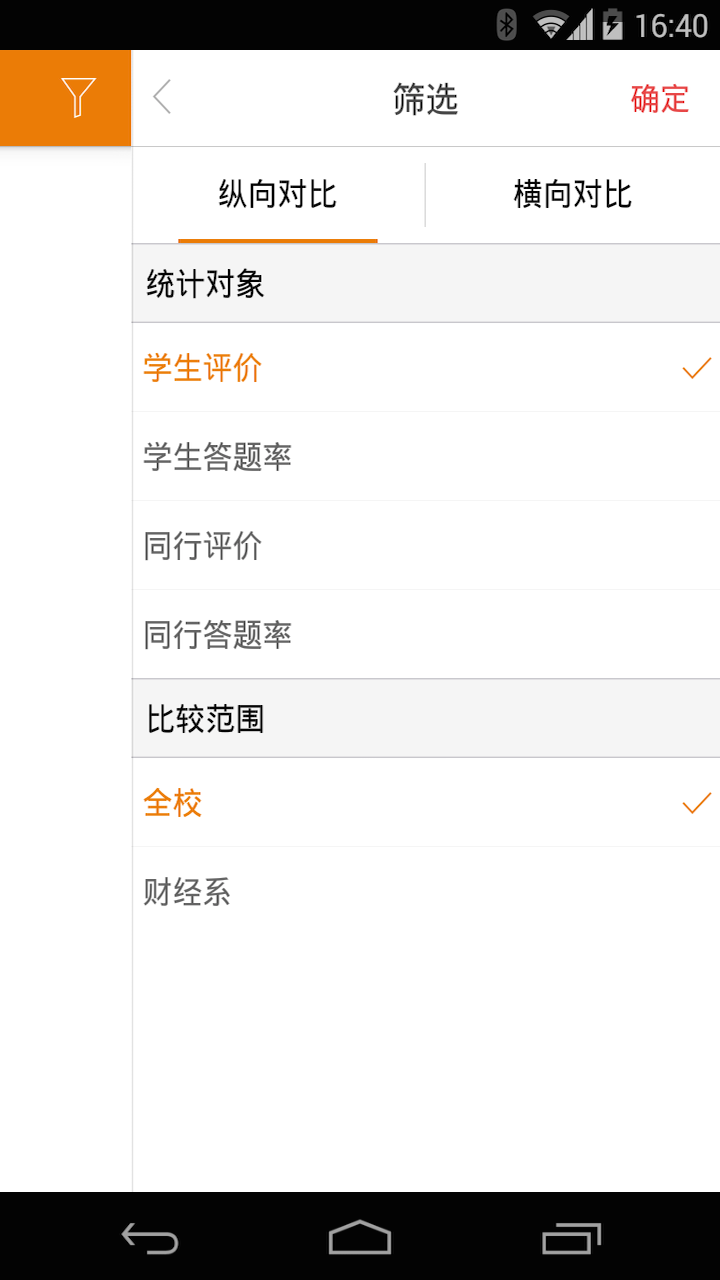720x1280 pixels.
Task: Tap the back chevron beside 筛选 title
Action: pos(162,98)
